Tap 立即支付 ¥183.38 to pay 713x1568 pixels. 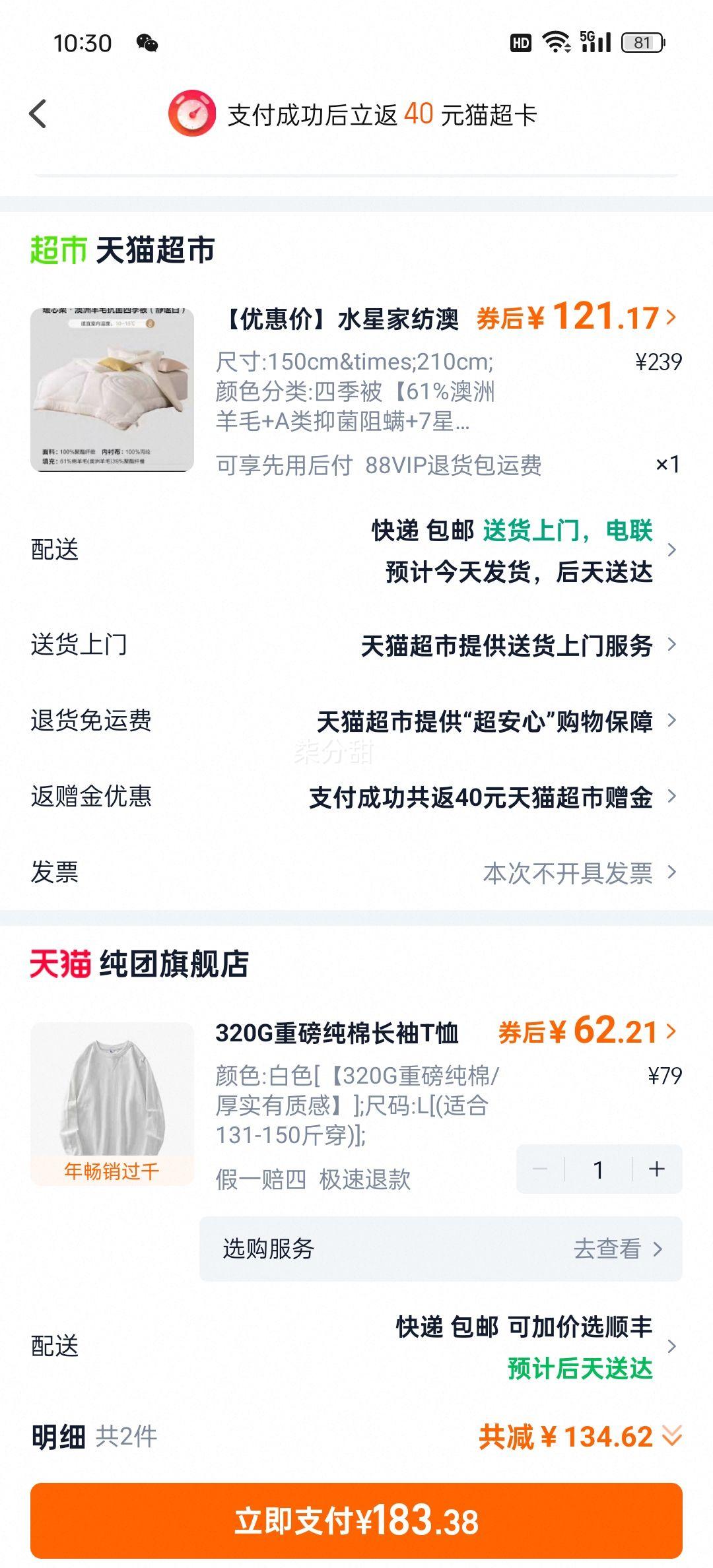(356, 1520)
